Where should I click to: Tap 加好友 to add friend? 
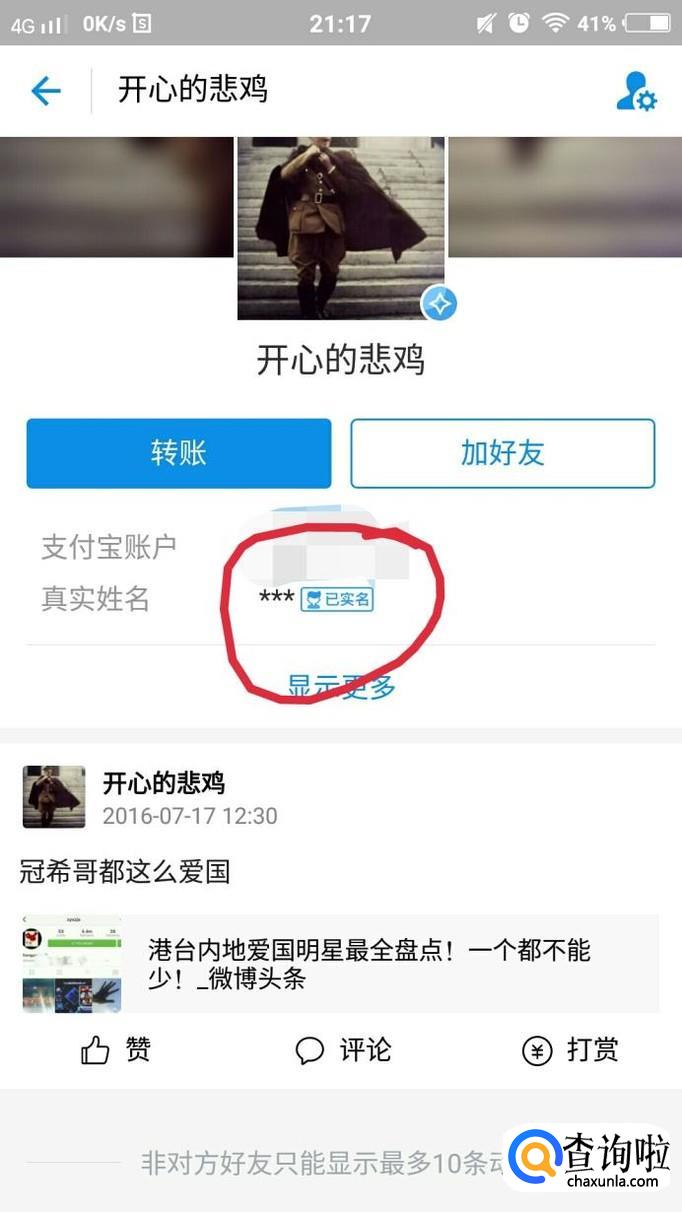pyautogui.click(x=502, y=453)
